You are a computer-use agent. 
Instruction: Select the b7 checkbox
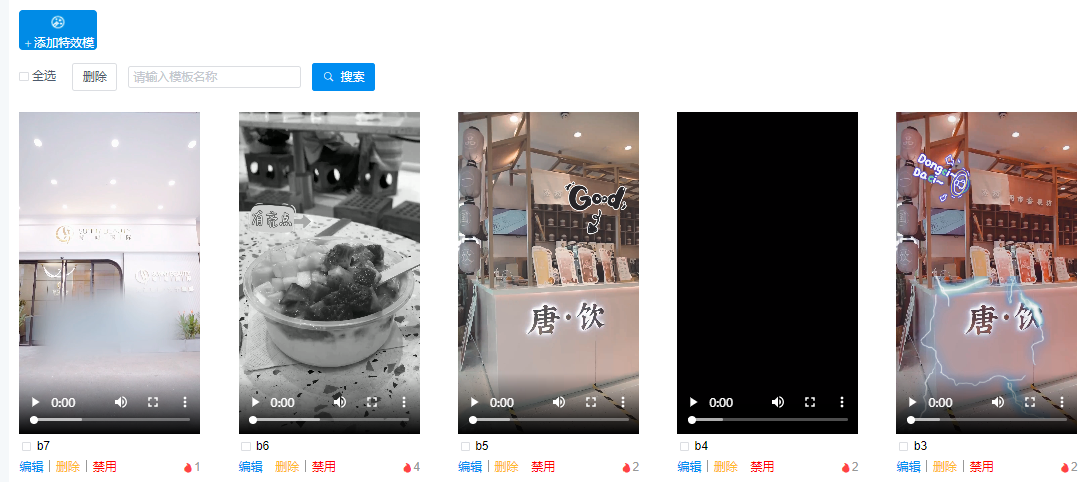click(x=26, y=446)
